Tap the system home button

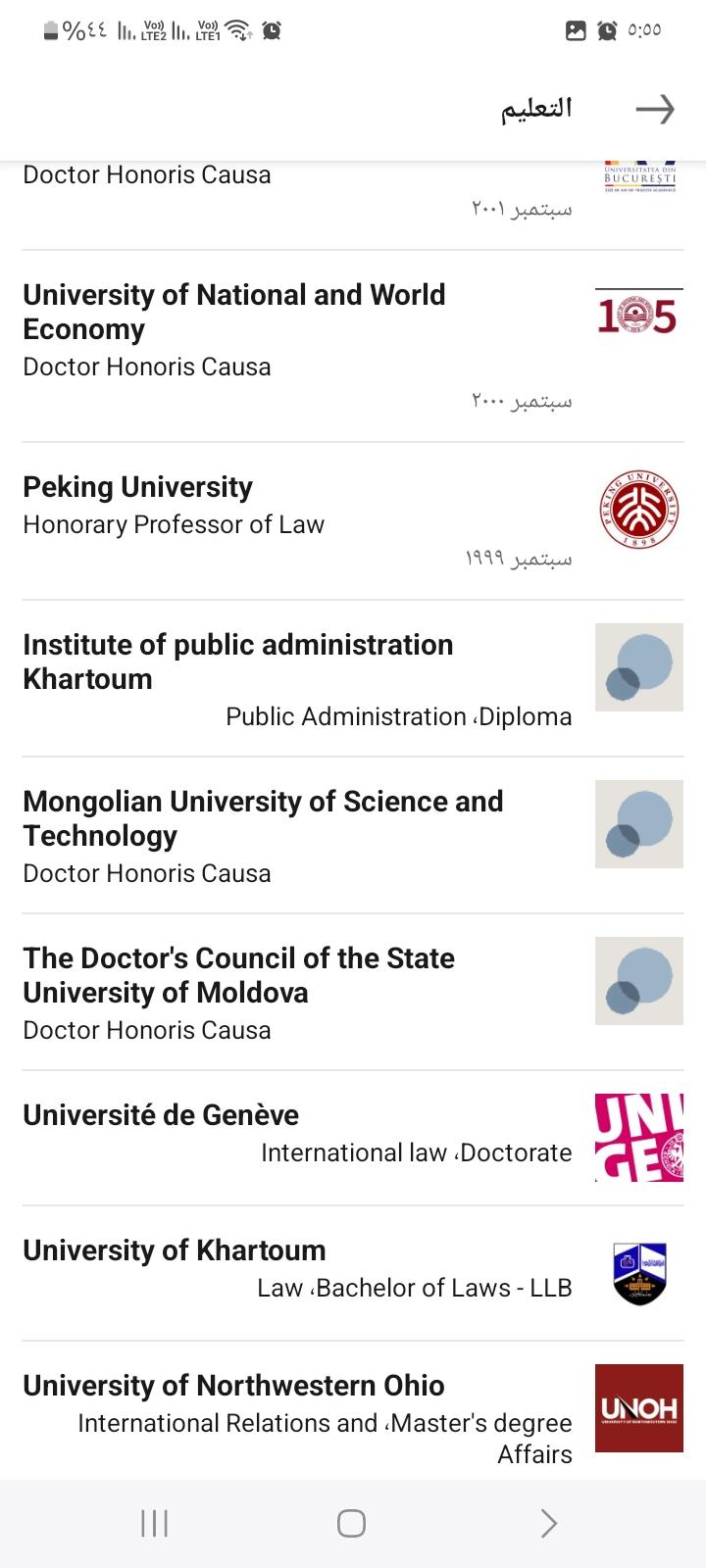(x=351, y=1523)
